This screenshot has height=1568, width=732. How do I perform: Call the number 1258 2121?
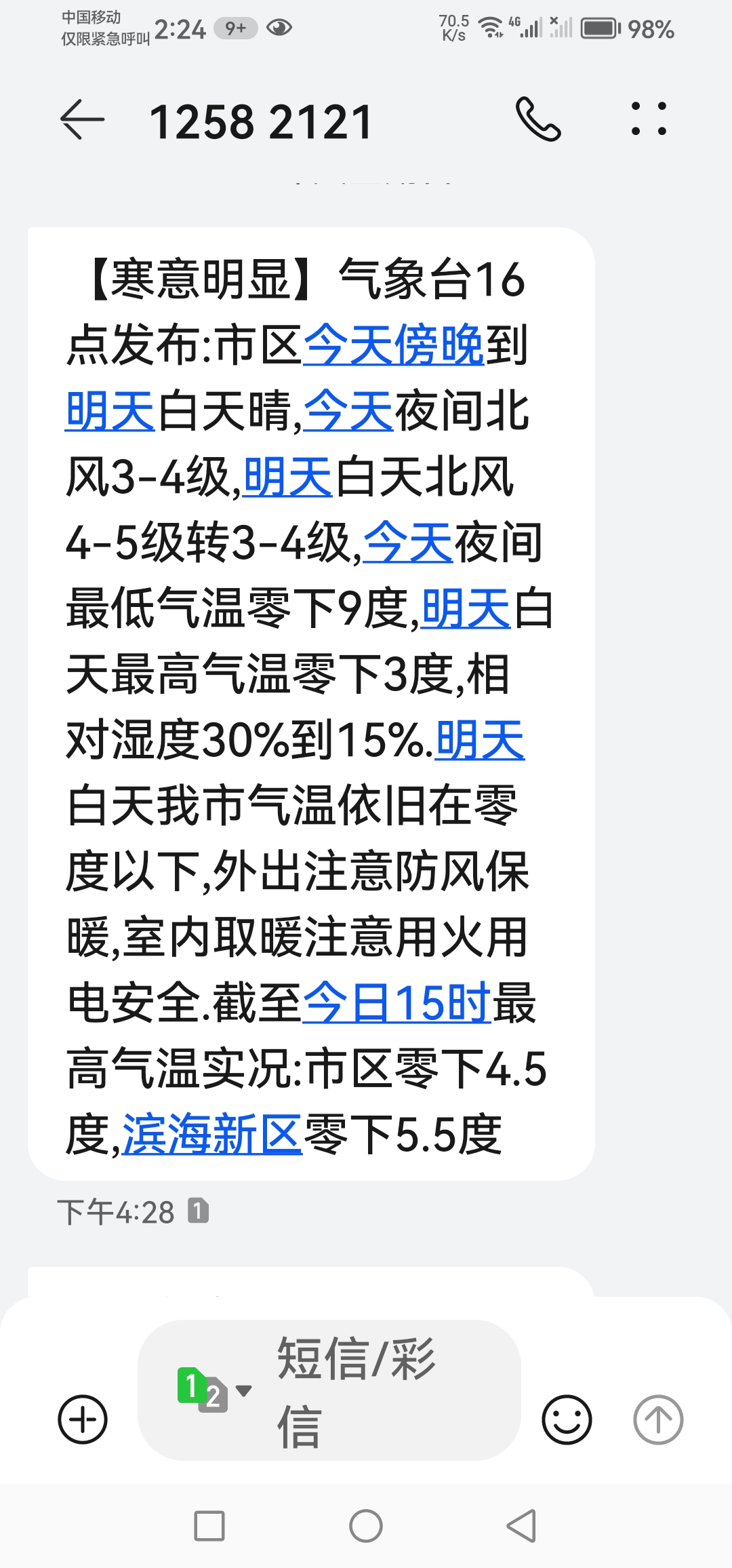pyautogui.click(x=538, y=119)
